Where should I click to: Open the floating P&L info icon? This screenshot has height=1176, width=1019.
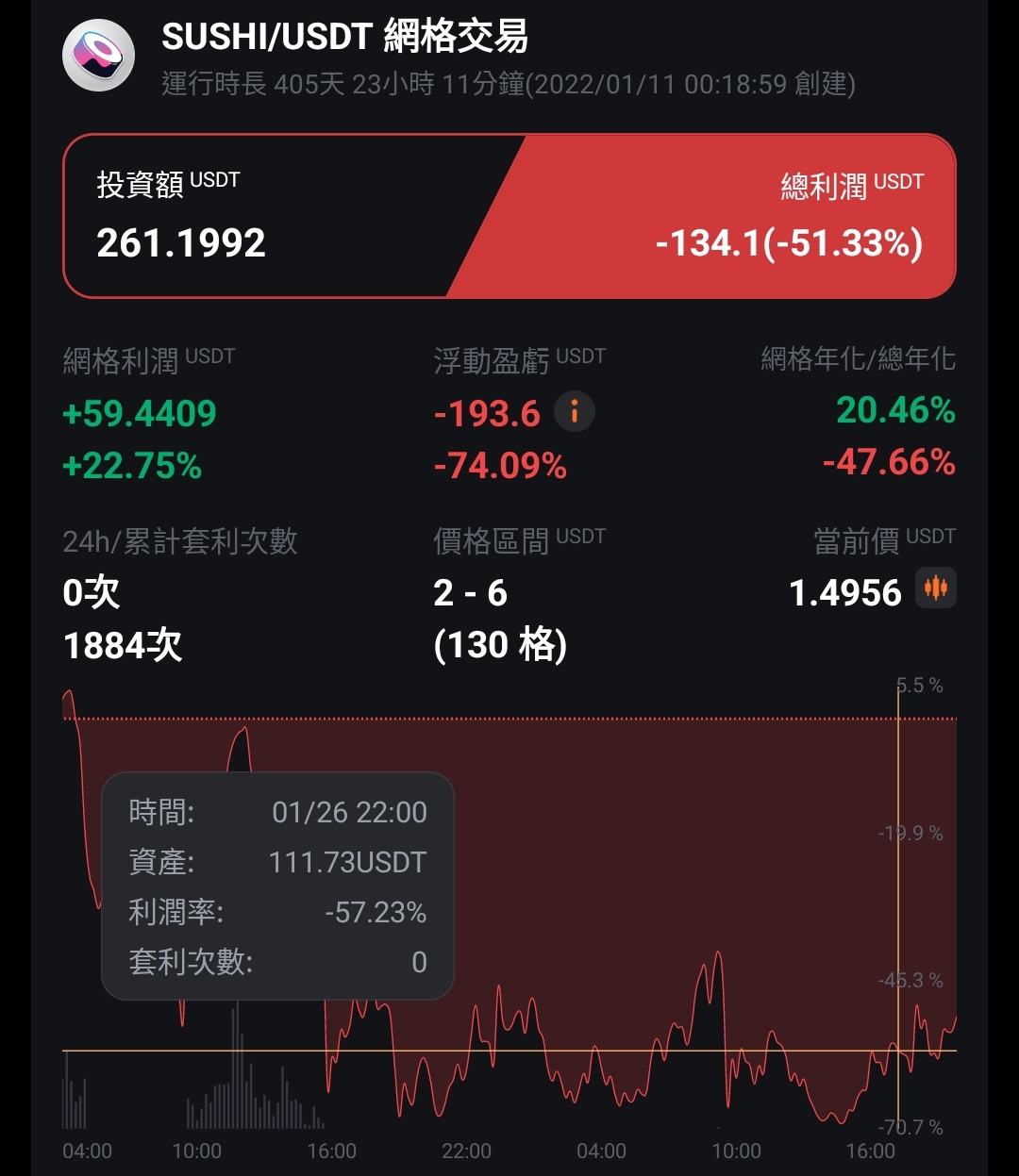574,412
